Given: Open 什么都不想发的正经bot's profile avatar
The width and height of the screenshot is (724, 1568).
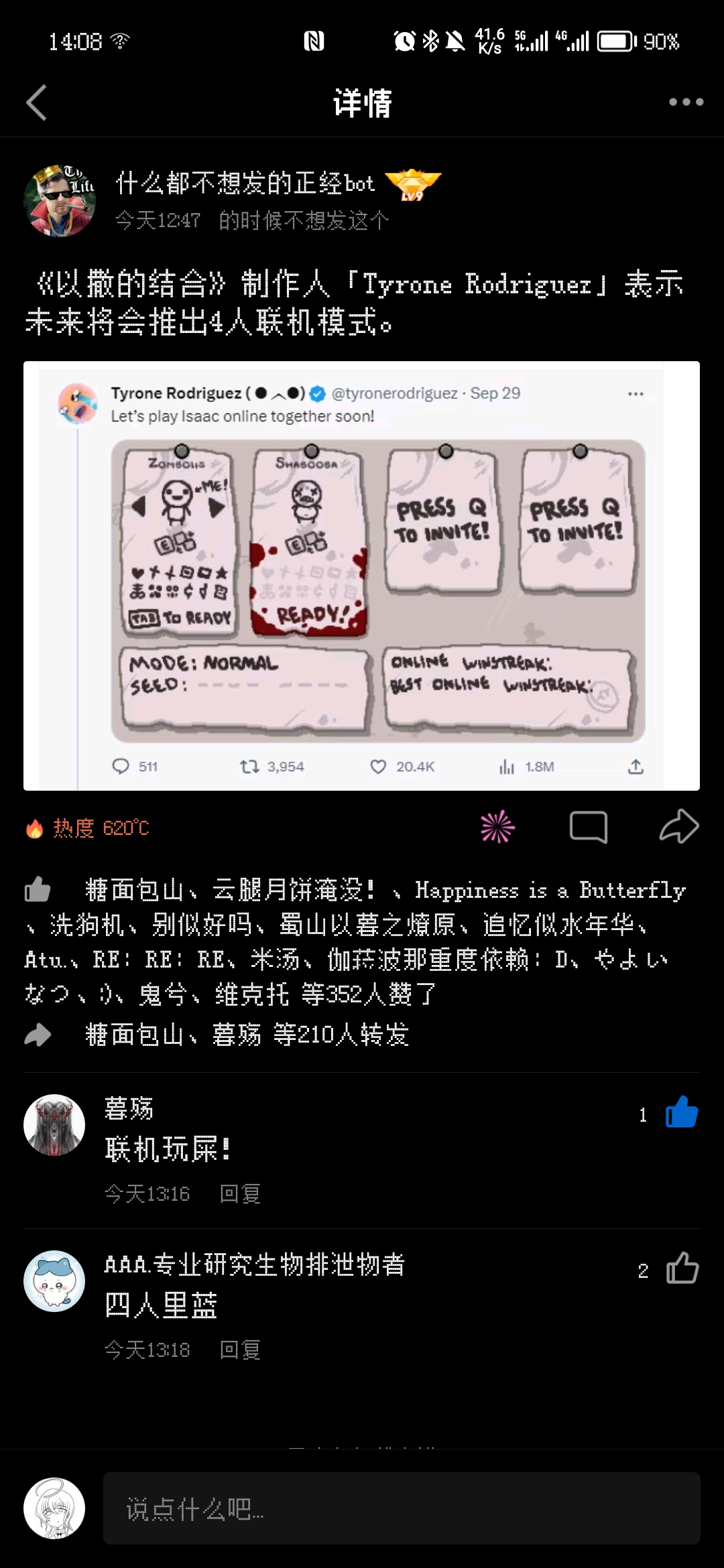Looking at the screenshot, I should coord(59,201).
